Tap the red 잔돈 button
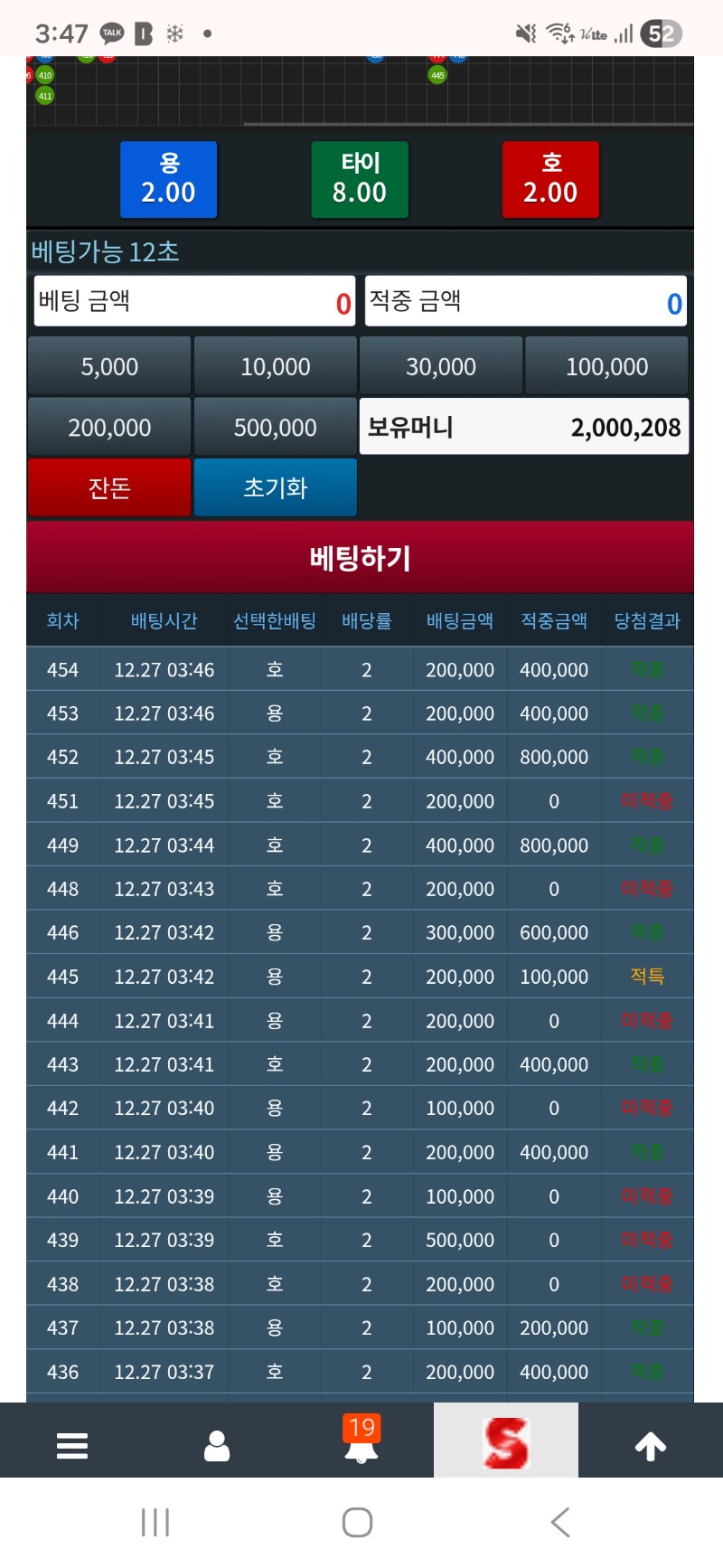This screenshot has height=1568, width=723. point(109,487)
